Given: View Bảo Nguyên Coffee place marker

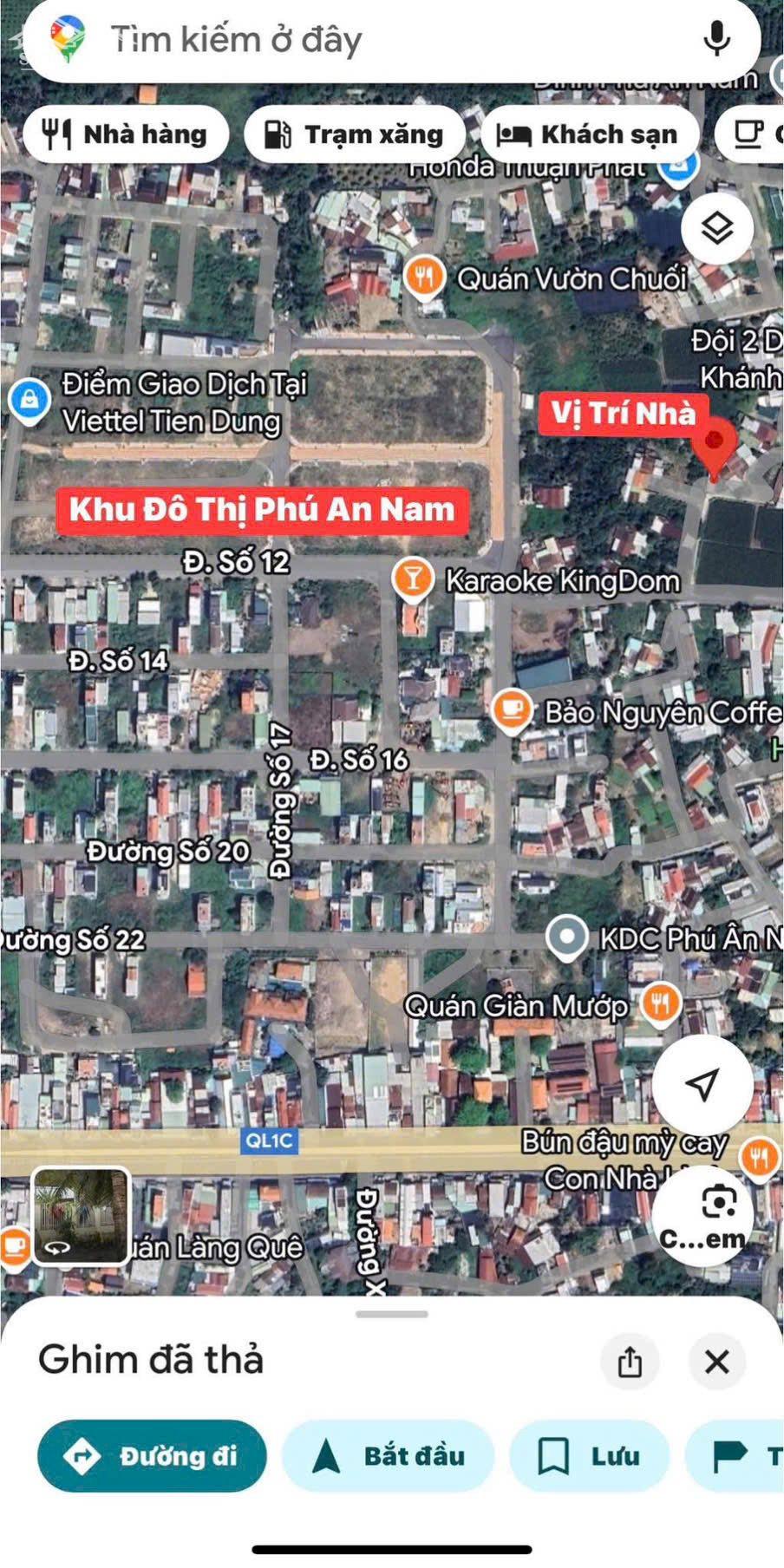Looking at the screenshot, I should [x=512, y=709].
